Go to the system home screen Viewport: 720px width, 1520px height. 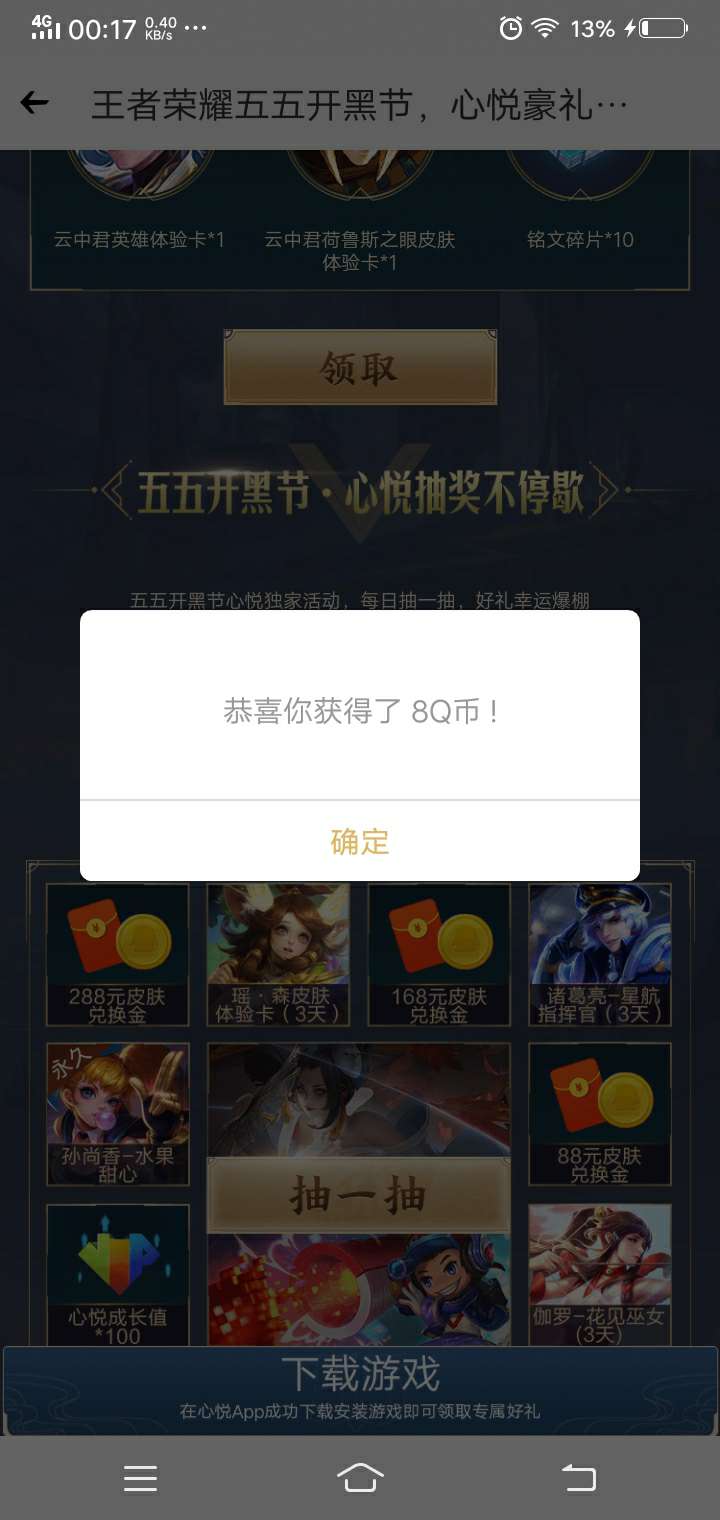[x=360, y=1478]
